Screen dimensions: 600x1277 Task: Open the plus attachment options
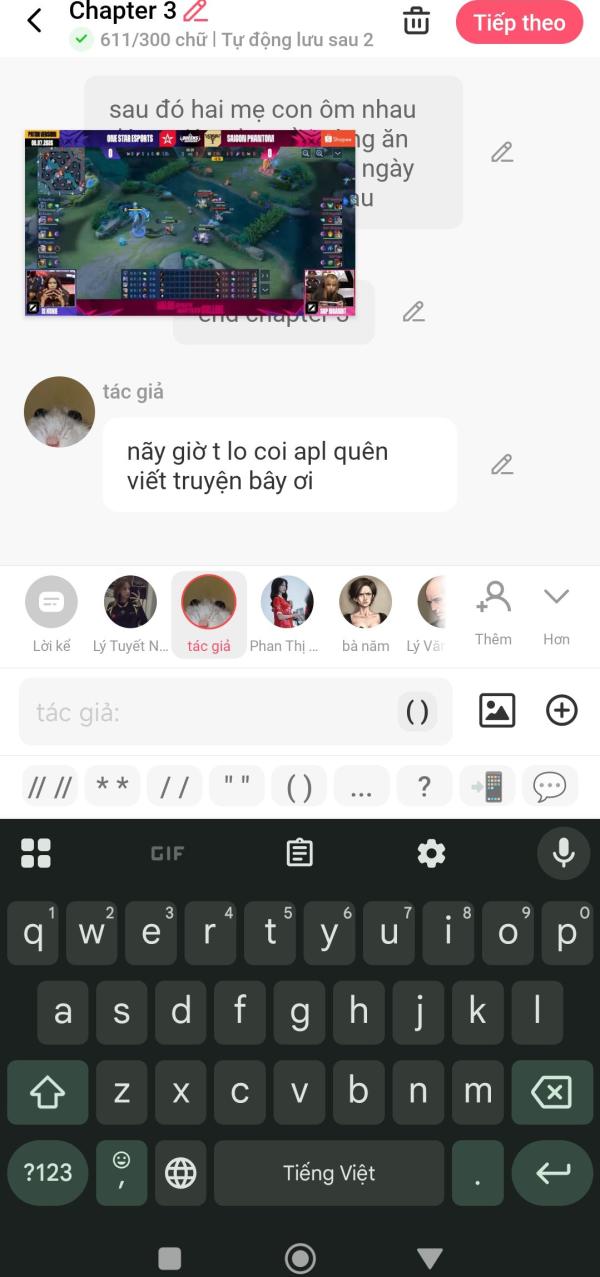[x=562, y=710]
